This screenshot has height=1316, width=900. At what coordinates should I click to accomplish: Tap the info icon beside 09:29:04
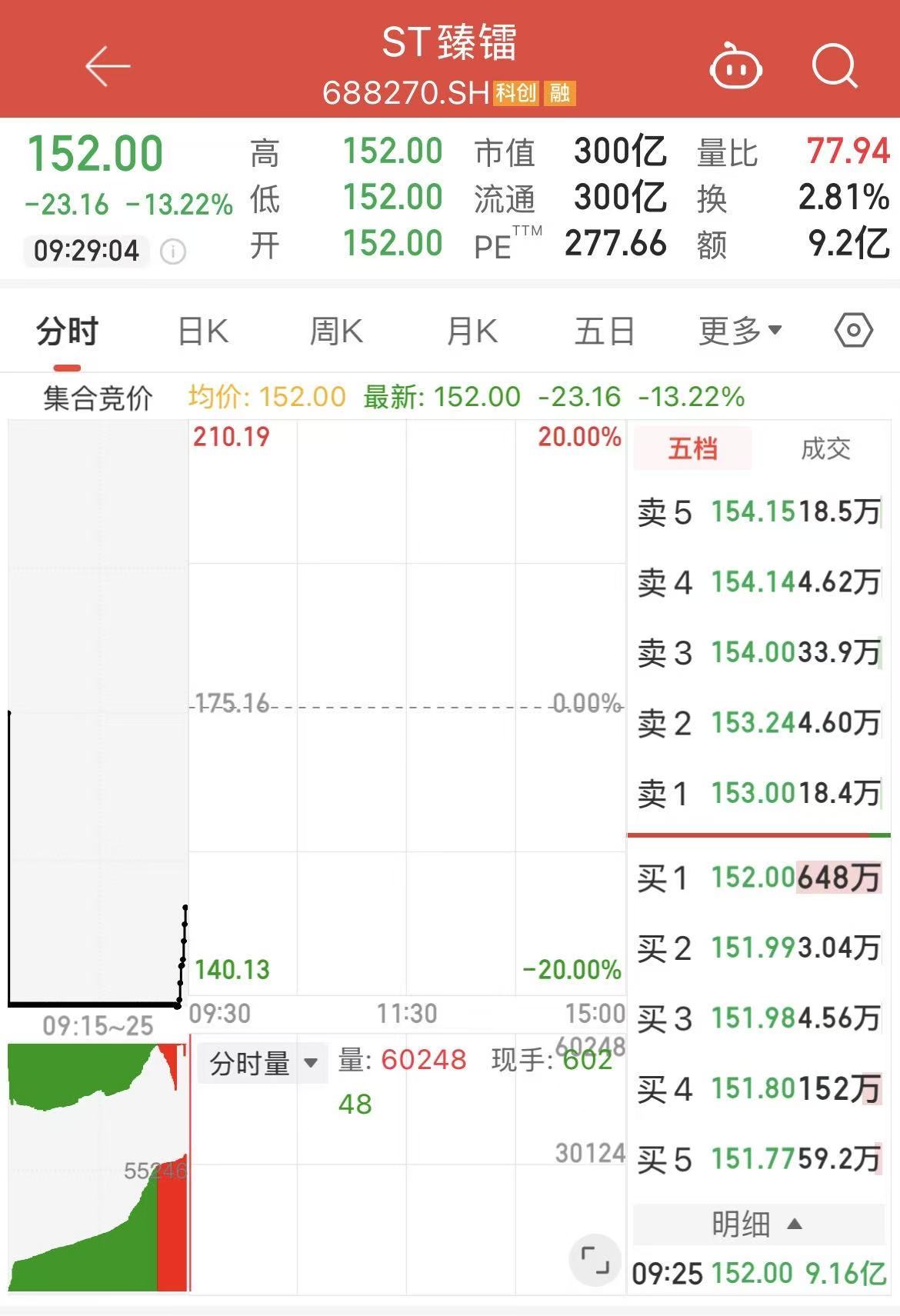tap(173, 251)
